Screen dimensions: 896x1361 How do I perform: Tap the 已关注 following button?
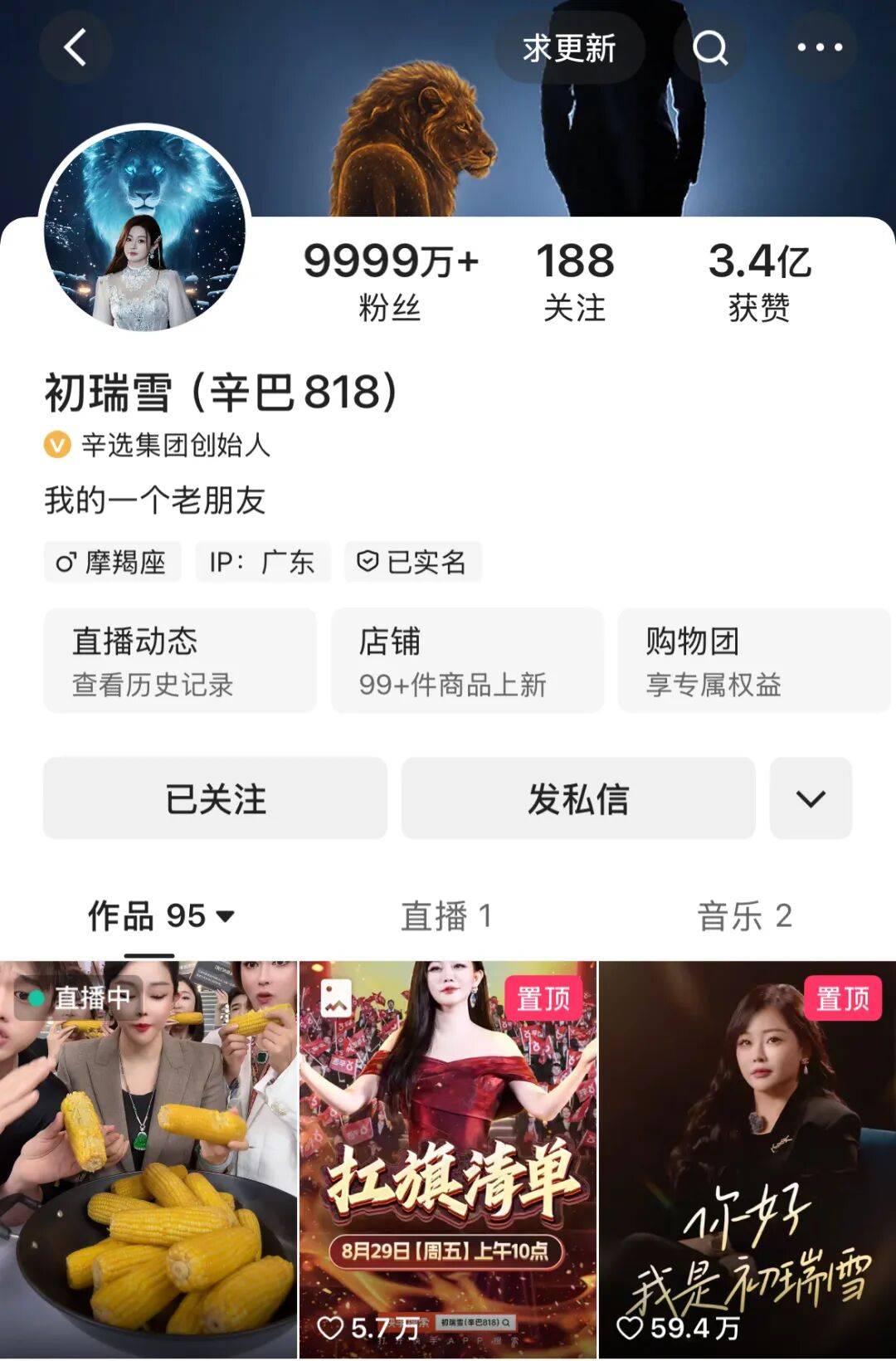215,798
